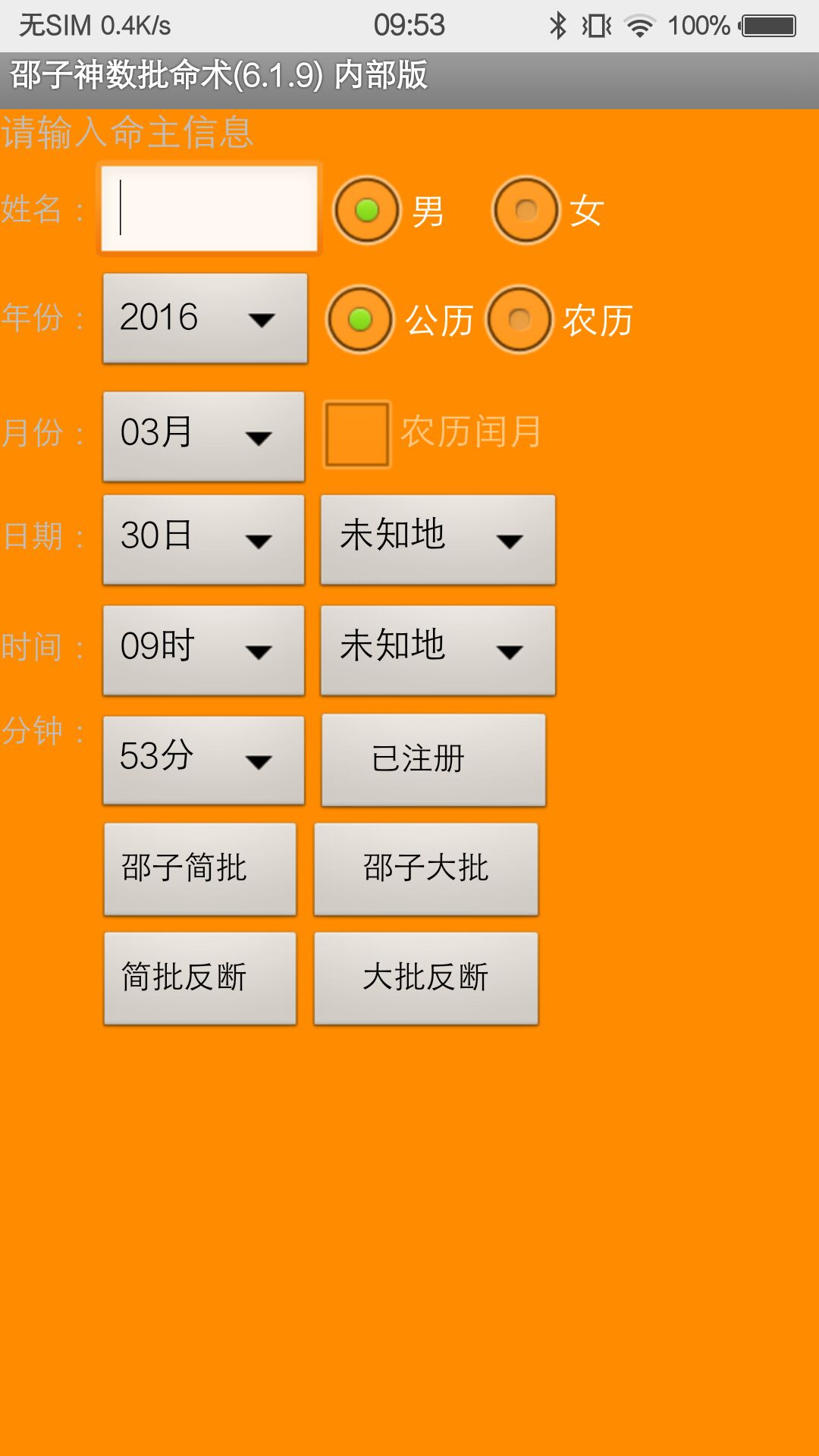
Task: Select the 女 gender option
Action: 526,210
